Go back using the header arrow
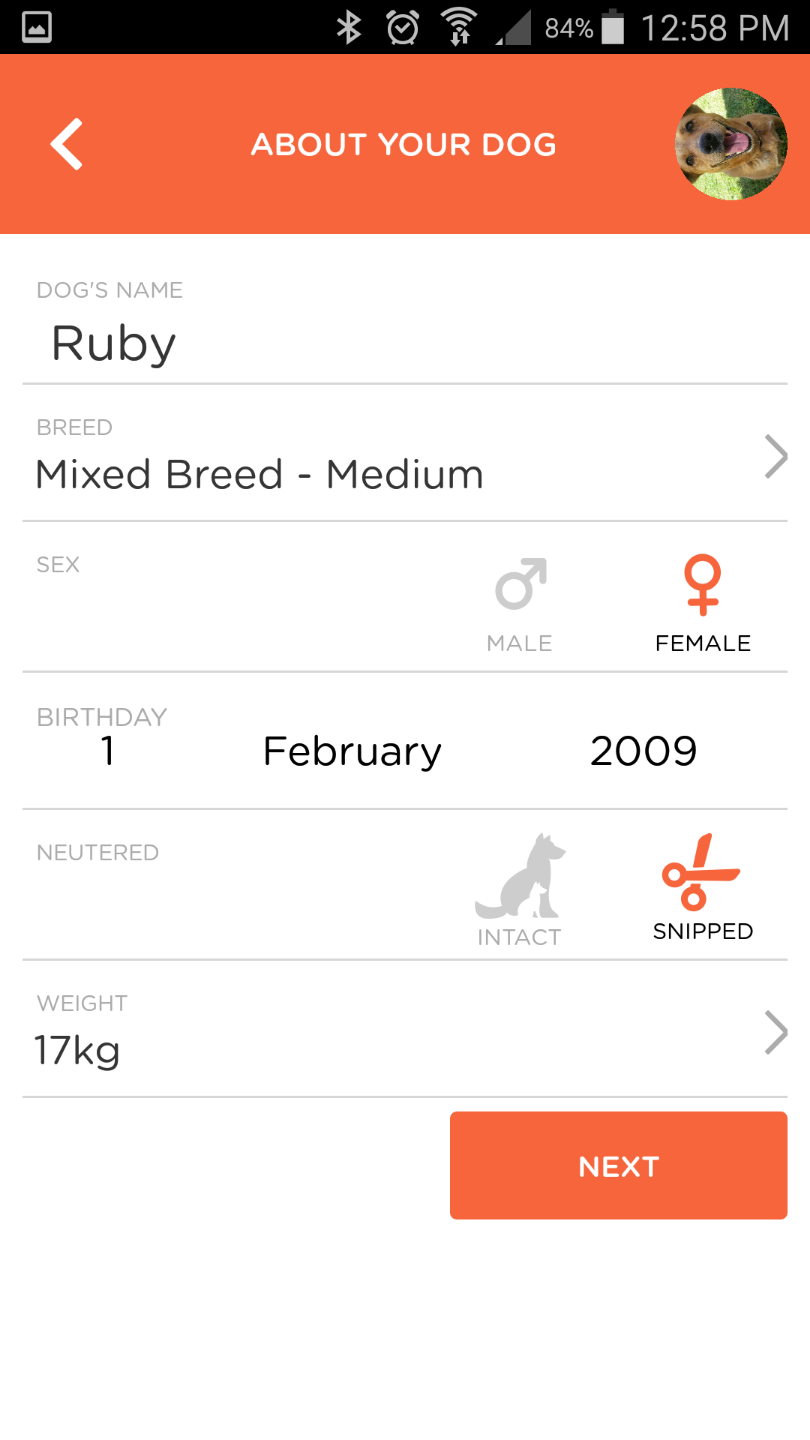This screenshot has height=1440, width=810. pyautogui.click(x=67, y=144)
